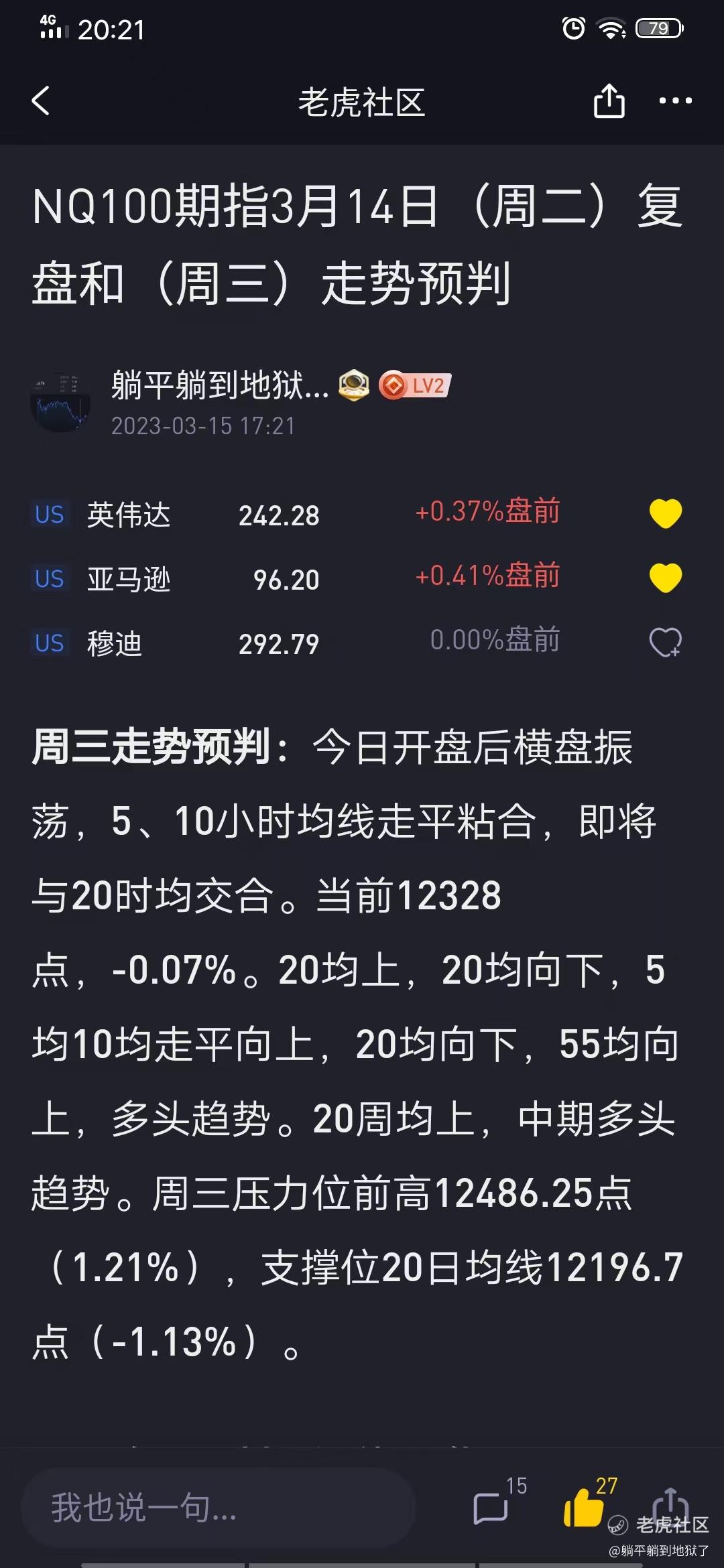Go back using the top-left arrow

[41, 101]
